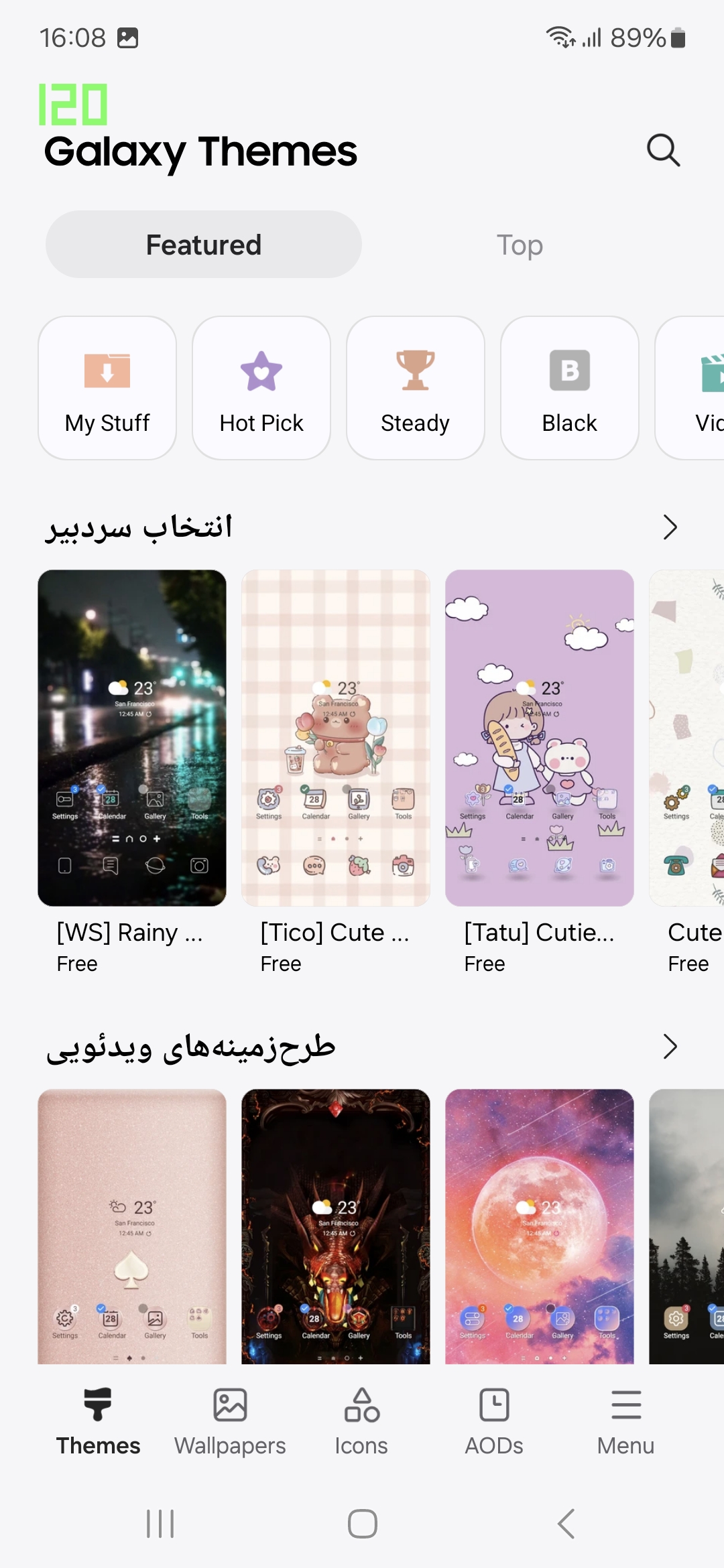View the red dragon video wallpaper

(336, 1226)
